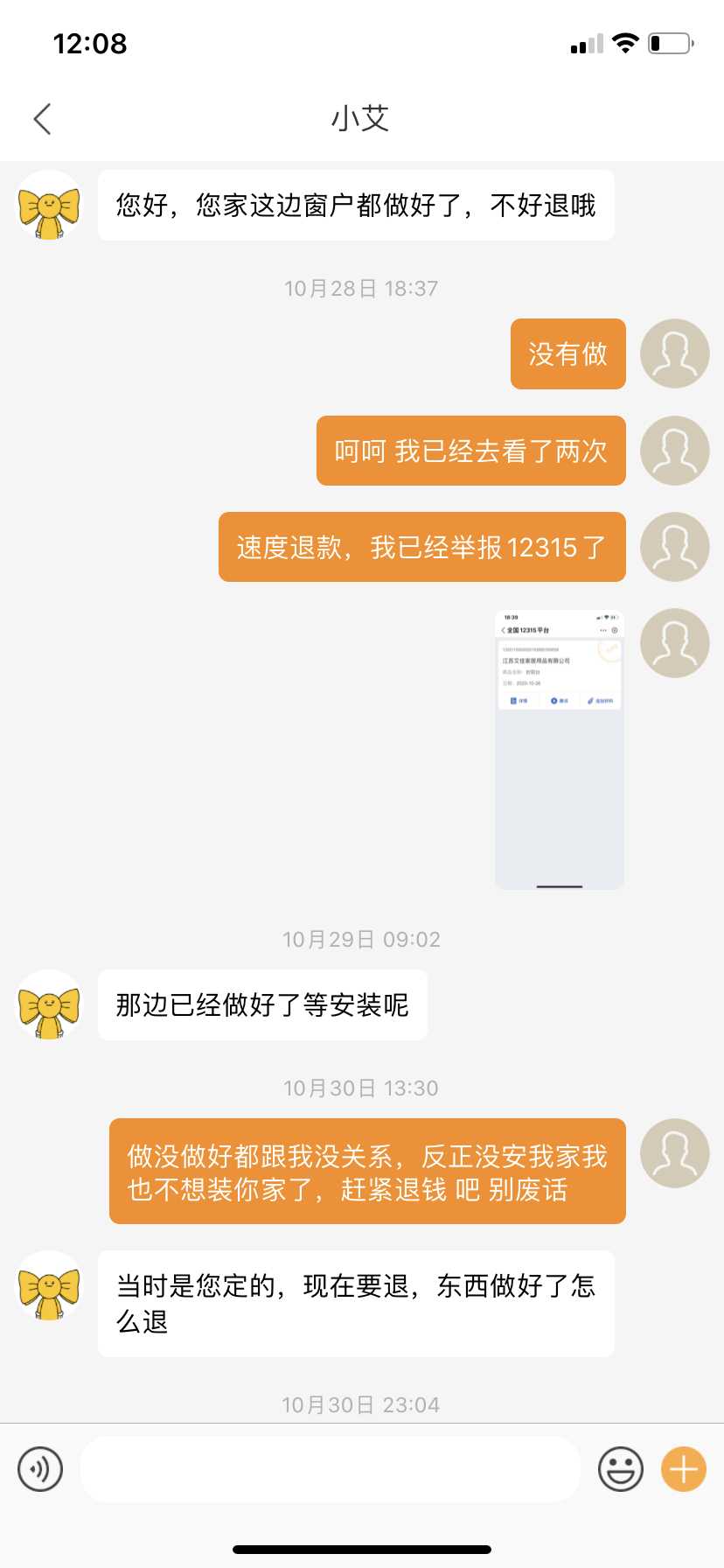Switch to voice message input
The image size is (724, 1568).
click(40, 1469)
